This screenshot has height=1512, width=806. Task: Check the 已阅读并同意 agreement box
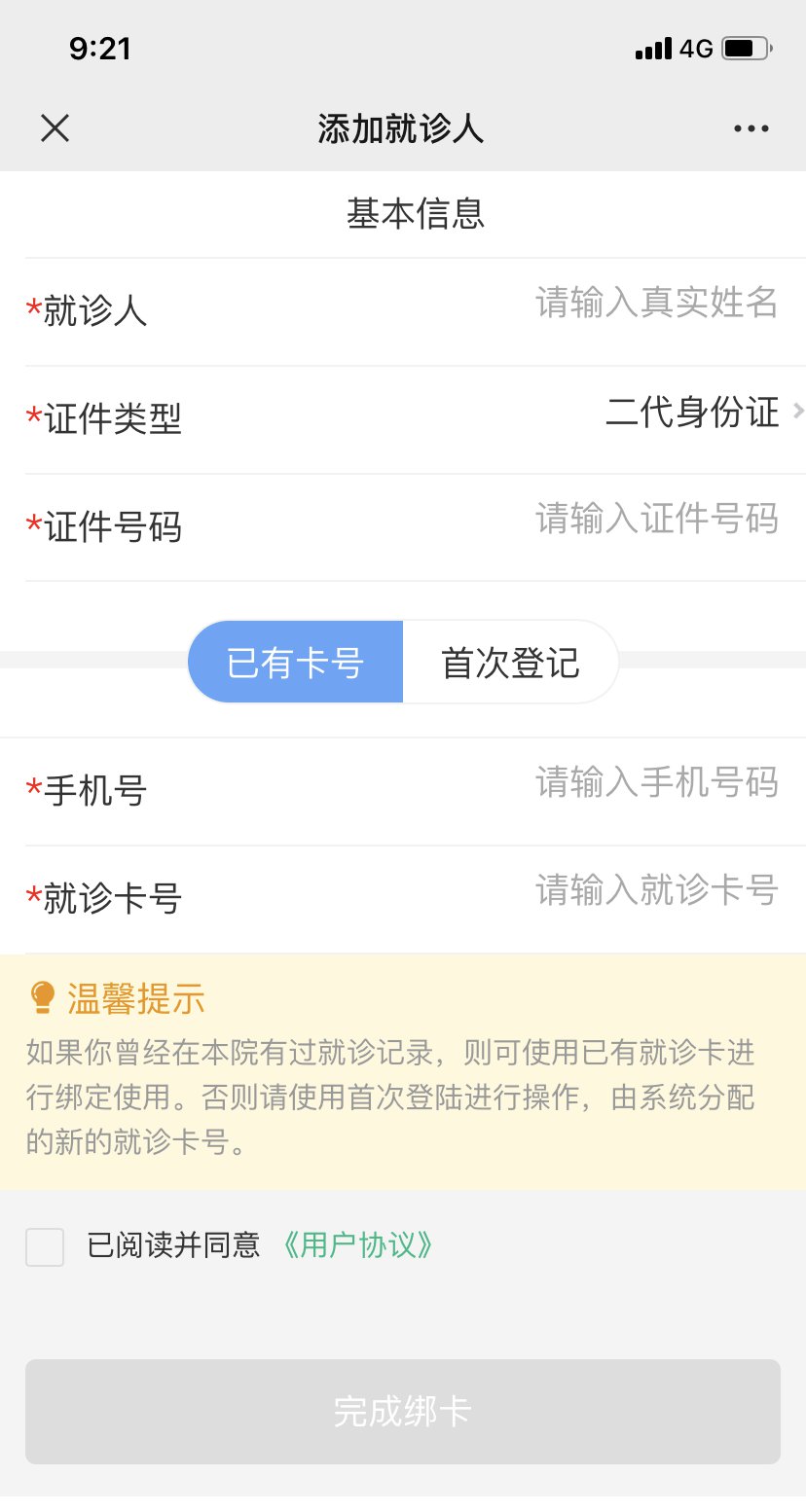tap(45, 1246)
